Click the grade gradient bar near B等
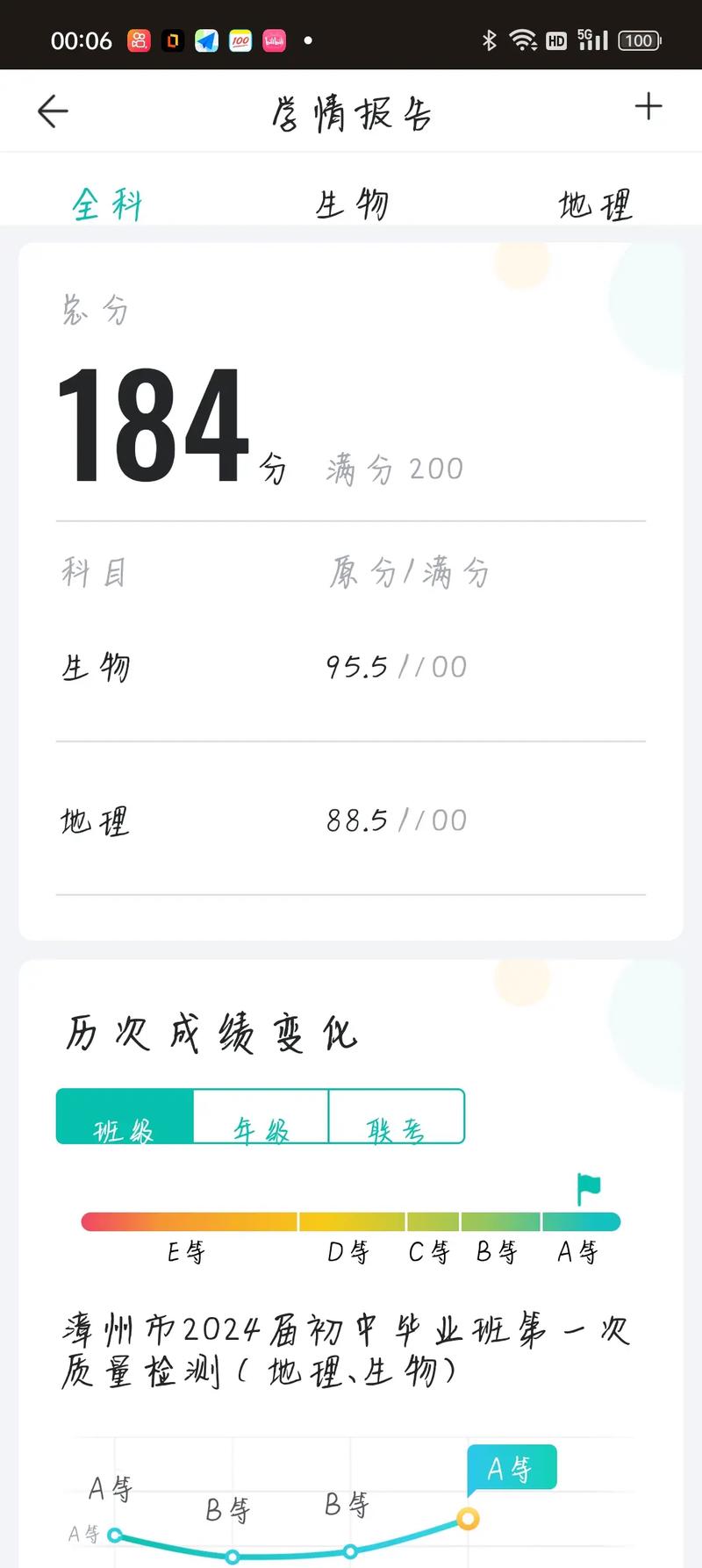 [500, 1221]
